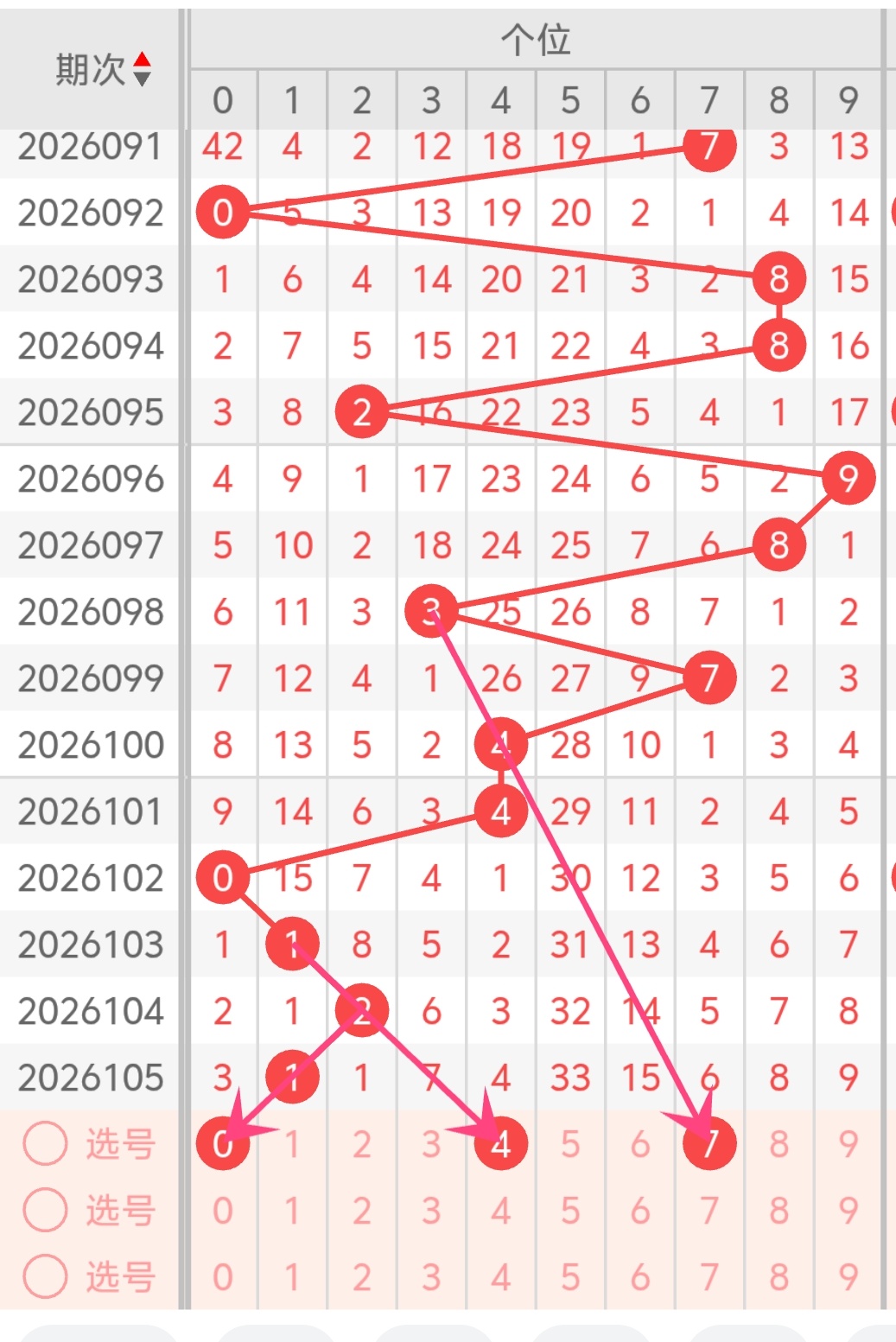Deselect highlighted 0 in the first 选号 row
Image resolution: width=896 pixels, height=1342 pixels.
tap(223, 1143)
